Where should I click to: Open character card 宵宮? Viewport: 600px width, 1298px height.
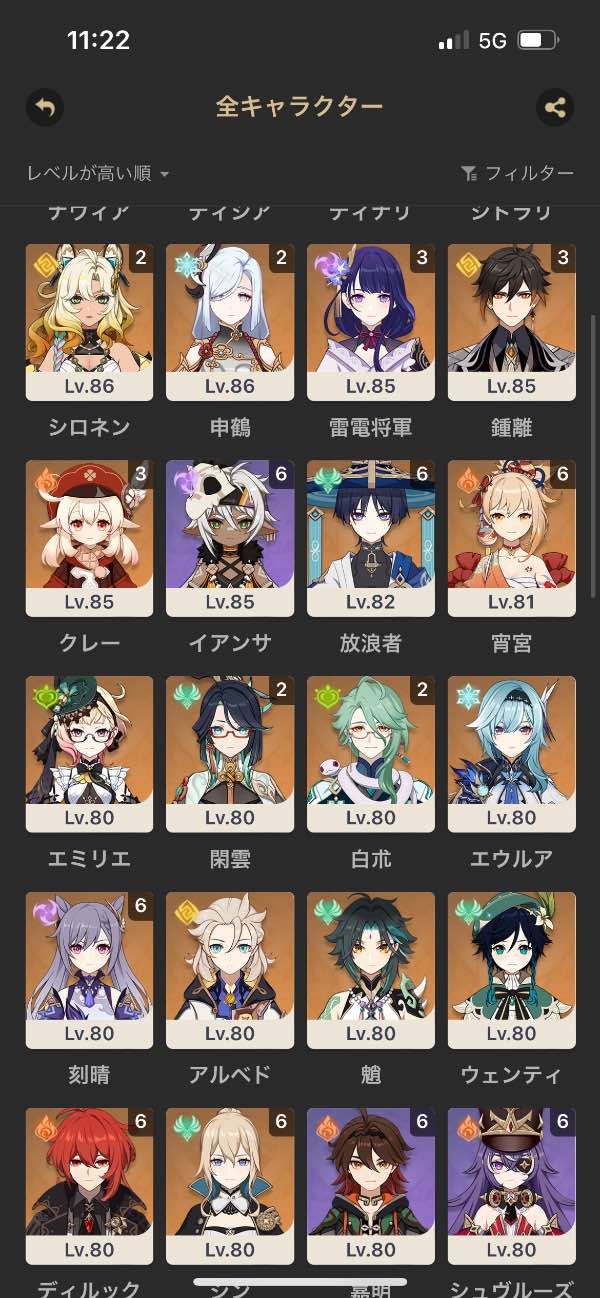(x=511, y=538)
